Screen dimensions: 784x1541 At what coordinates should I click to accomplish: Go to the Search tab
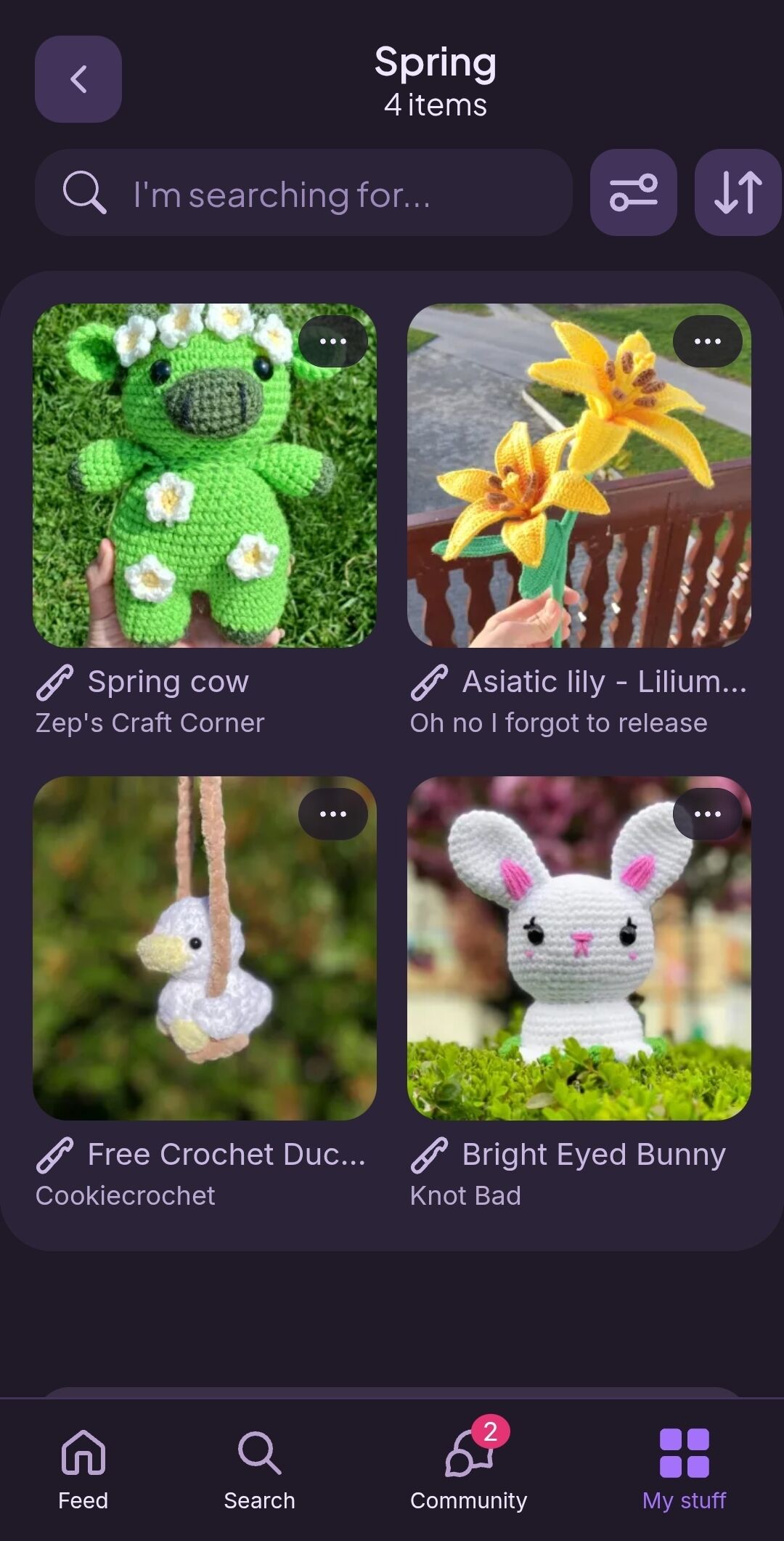259,1468
